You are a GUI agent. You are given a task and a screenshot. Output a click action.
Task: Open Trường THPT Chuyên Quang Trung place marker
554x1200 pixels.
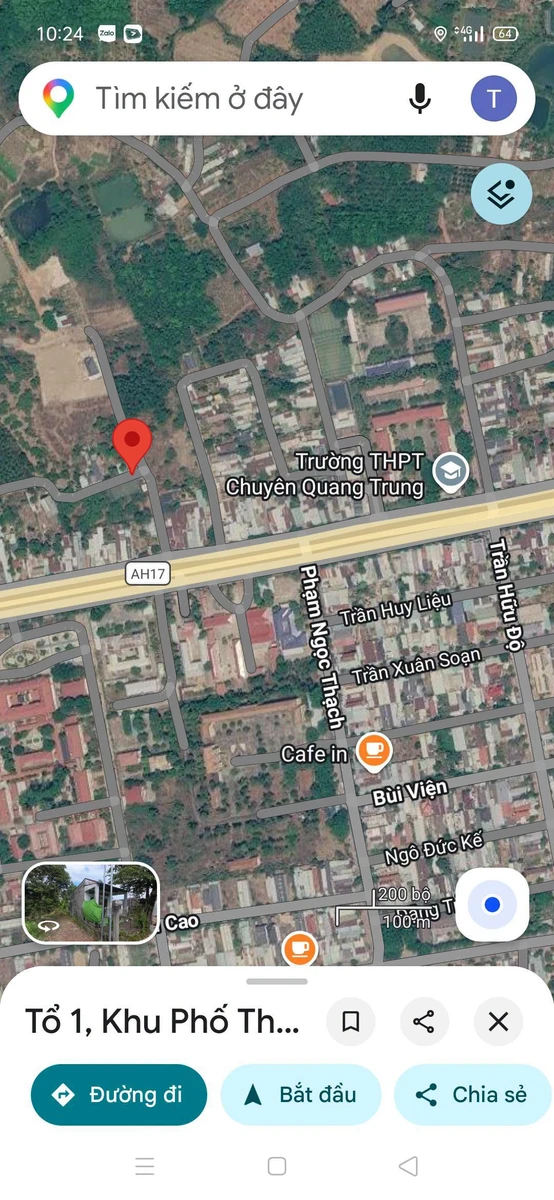click(452, 471)
